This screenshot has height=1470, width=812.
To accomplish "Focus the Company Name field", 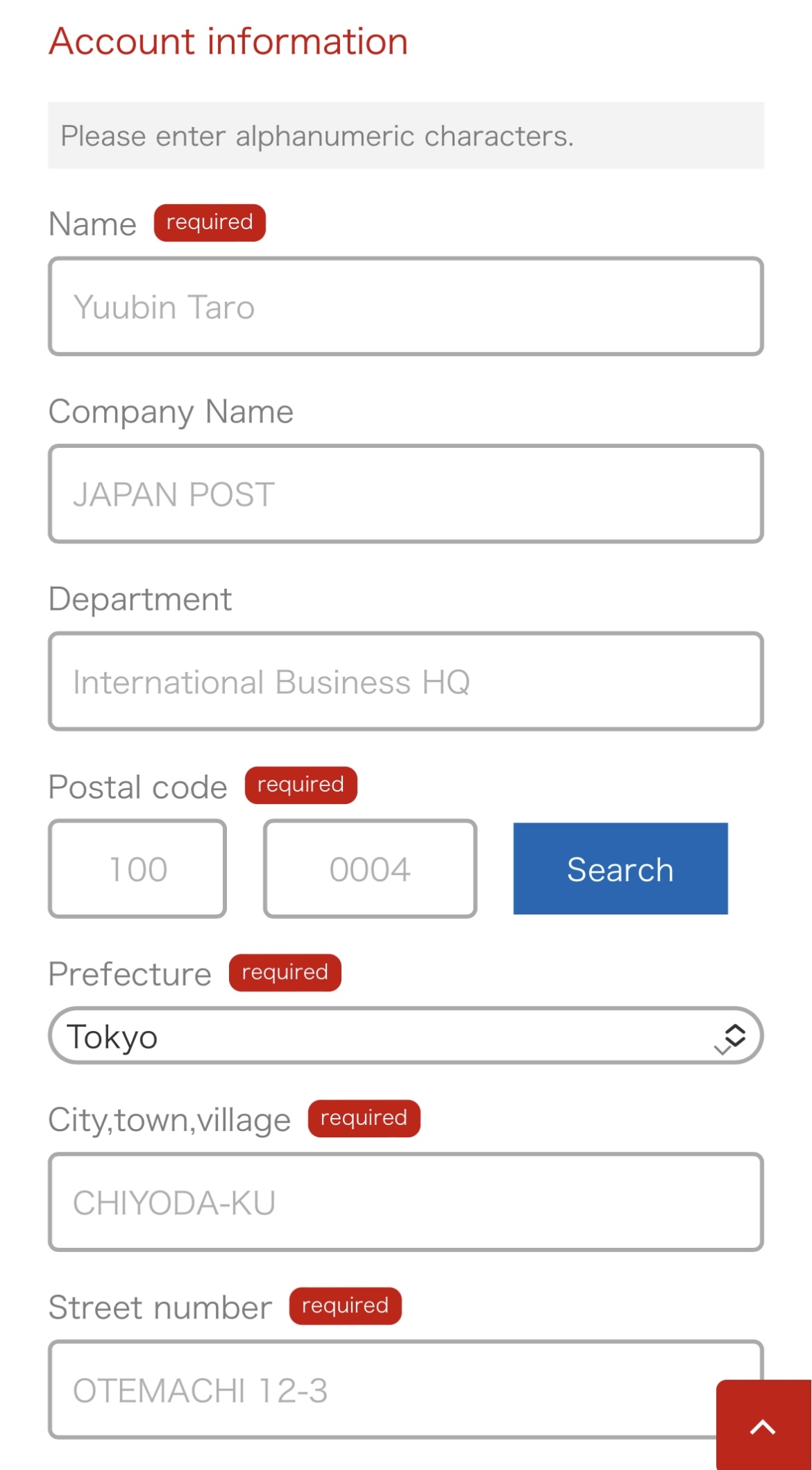I will (x=405, y=494).
